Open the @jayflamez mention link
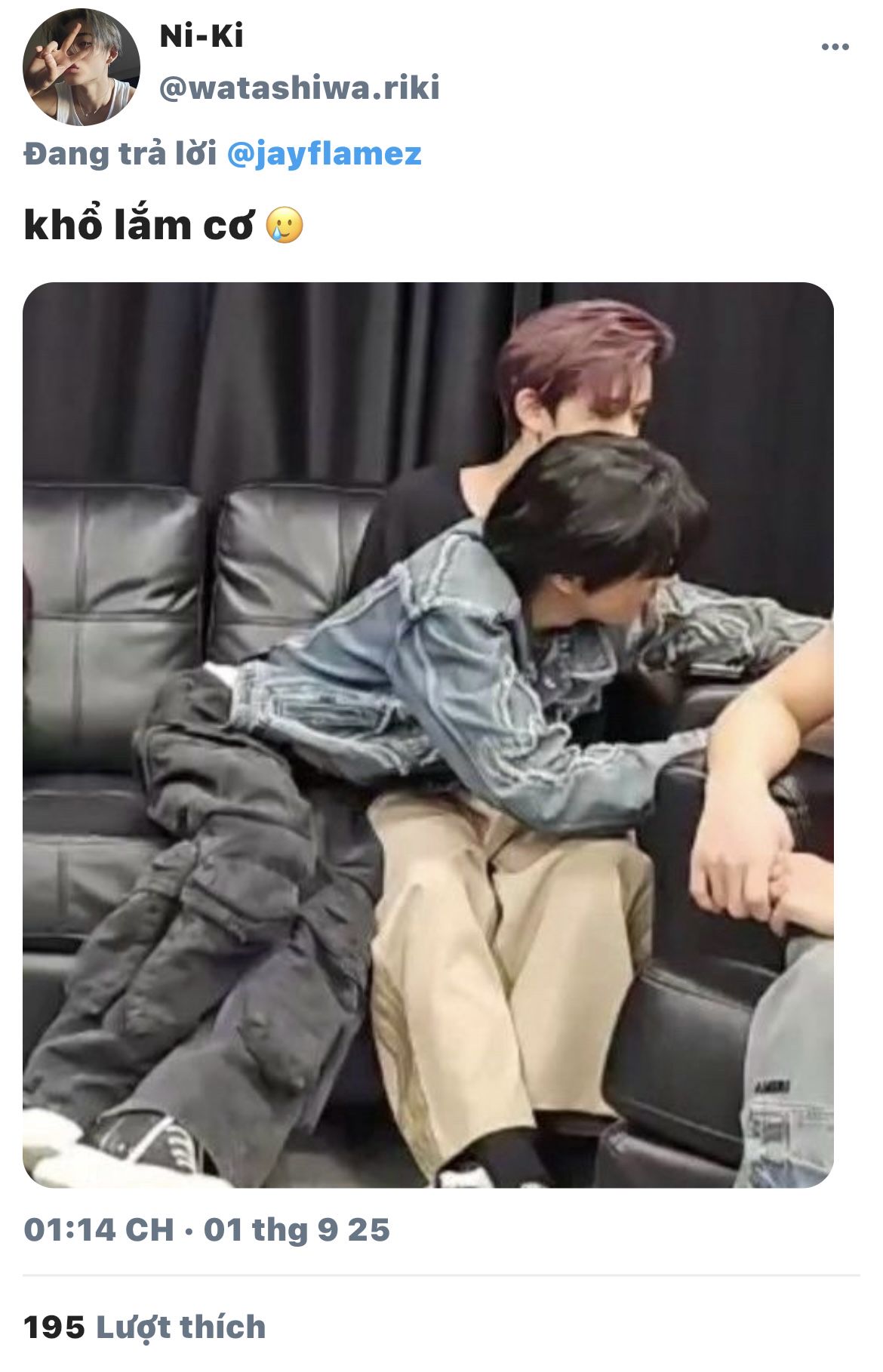The width and height of the screenshot is (883, 1372). 324,154
